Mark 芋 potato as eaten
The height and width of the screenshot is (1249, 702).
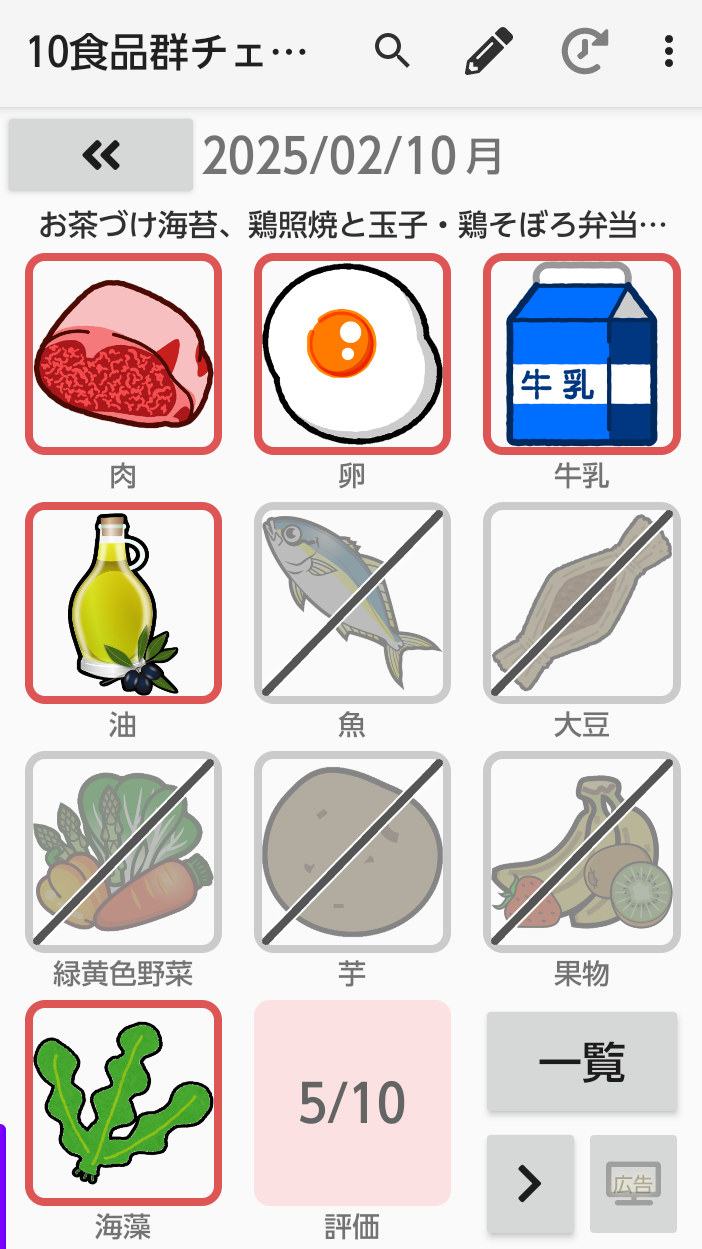[352, 851]
